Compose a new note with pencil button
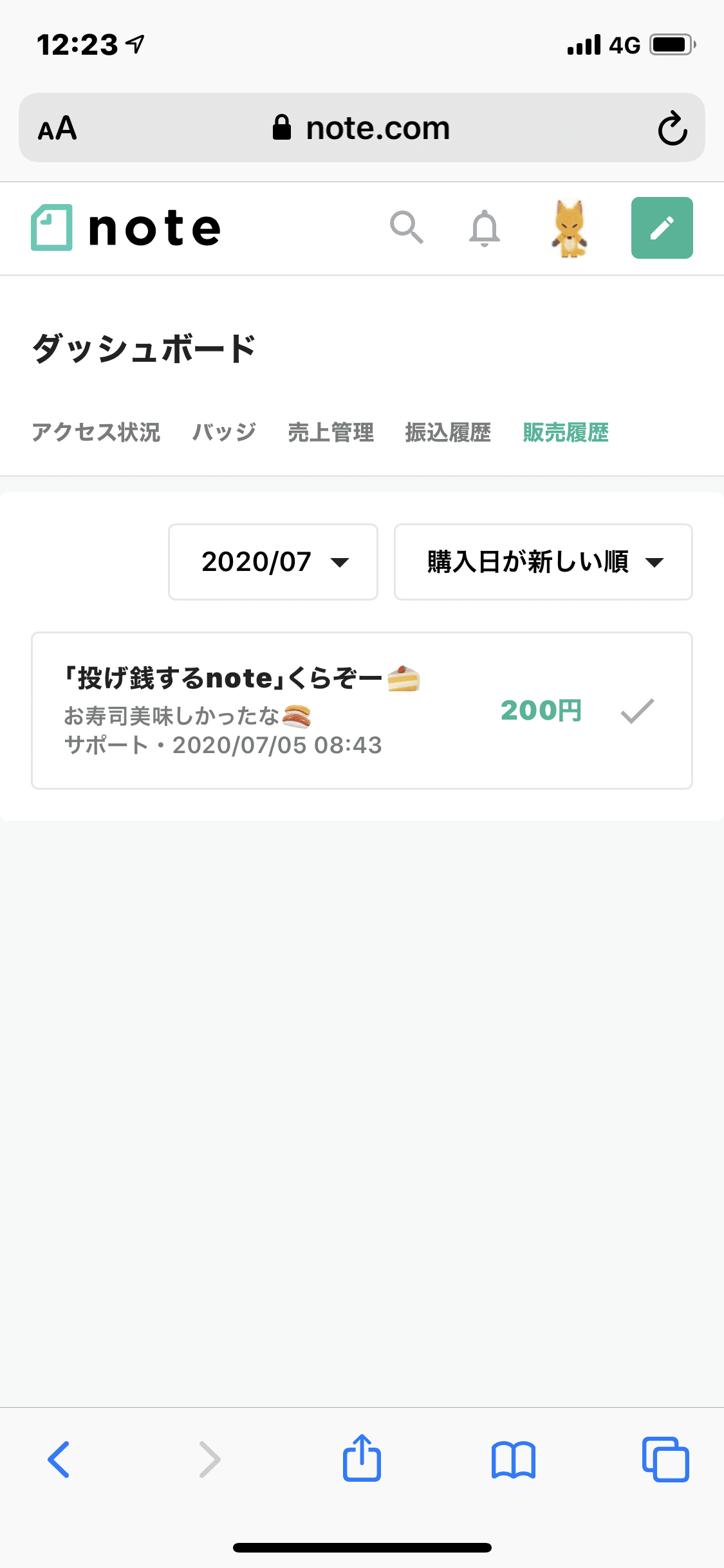Screen dimensions: 724x1568 [662, 228]
